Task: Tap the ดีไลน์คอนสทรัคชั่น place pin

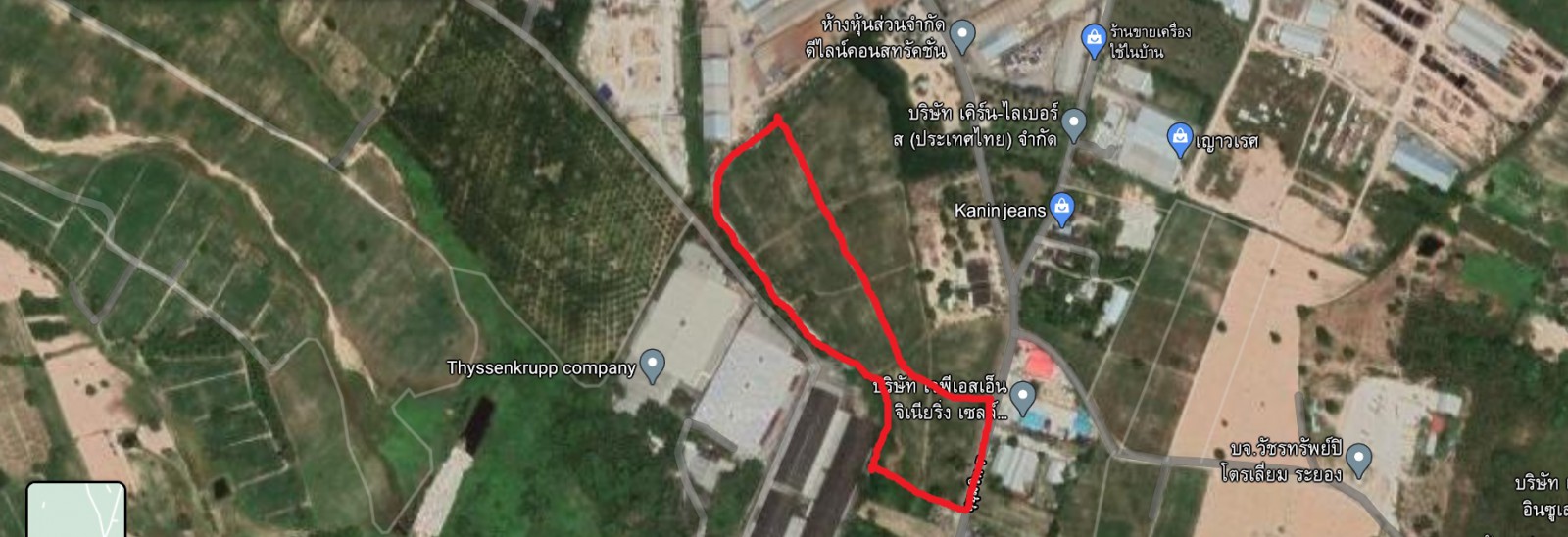Action: point(963,36)
